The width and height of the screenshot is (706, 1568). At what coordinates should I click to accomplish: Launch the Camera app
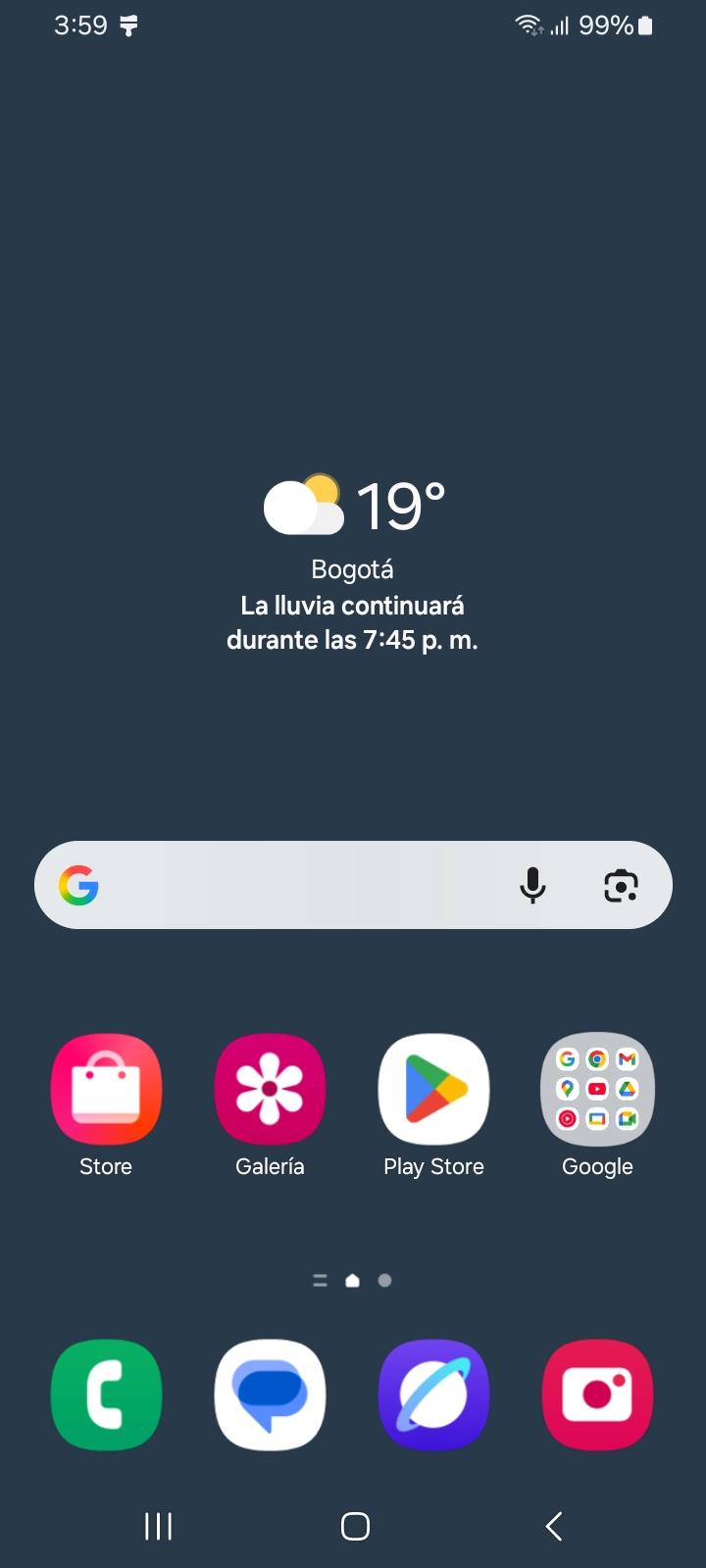[x=597, y=1396]
